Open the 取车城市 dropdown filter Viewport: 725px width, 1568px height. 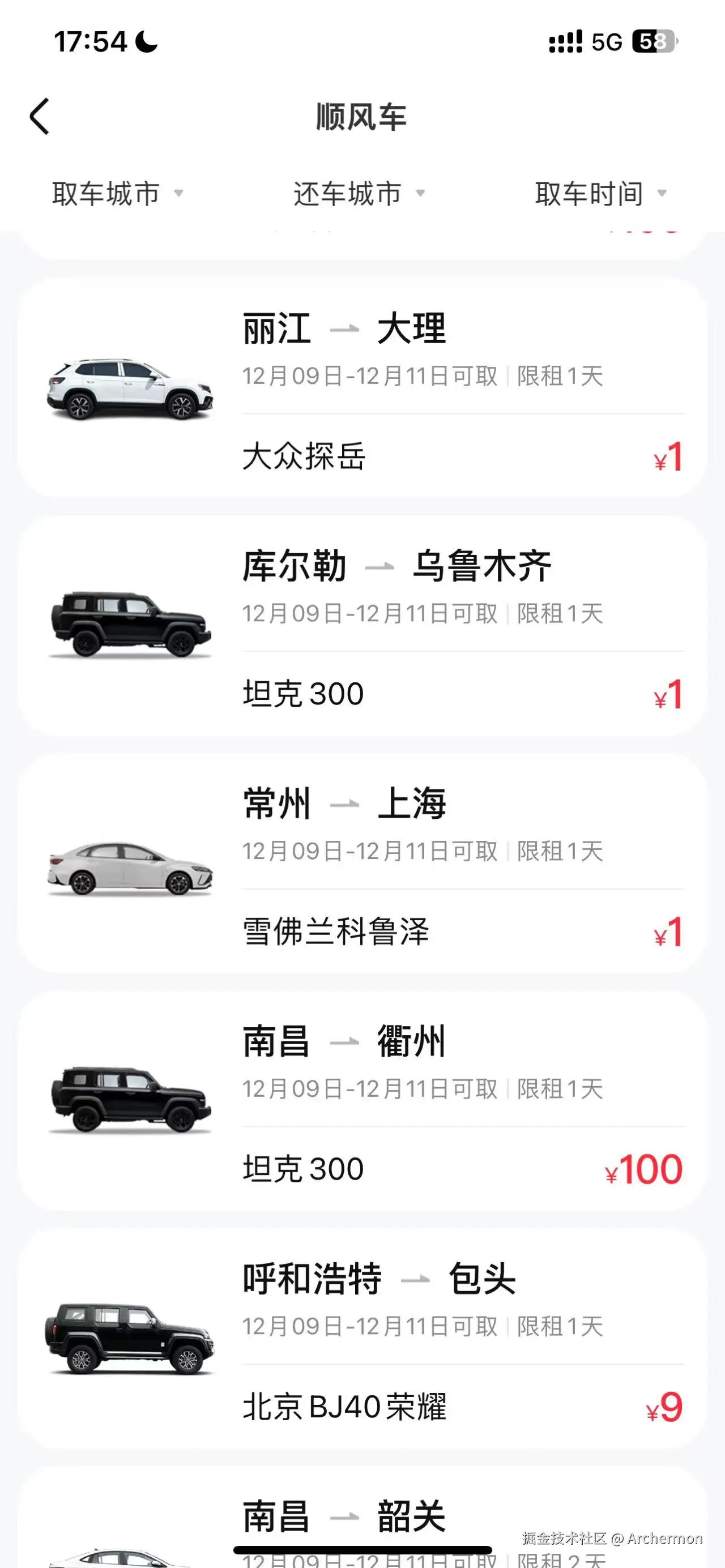pos(117,194)
